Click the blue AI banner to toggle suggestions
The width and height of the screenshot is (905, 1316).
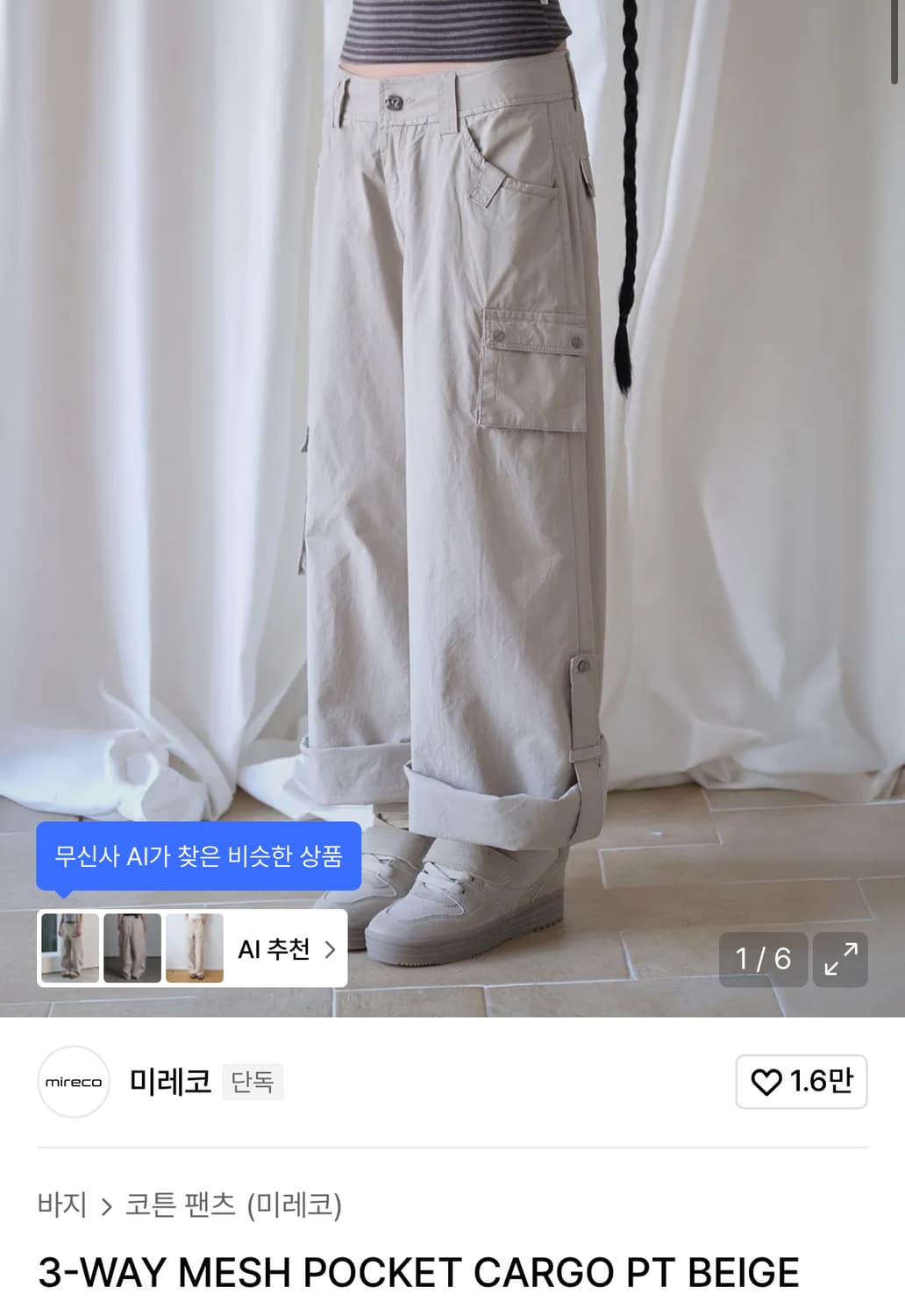coord(198,857)
